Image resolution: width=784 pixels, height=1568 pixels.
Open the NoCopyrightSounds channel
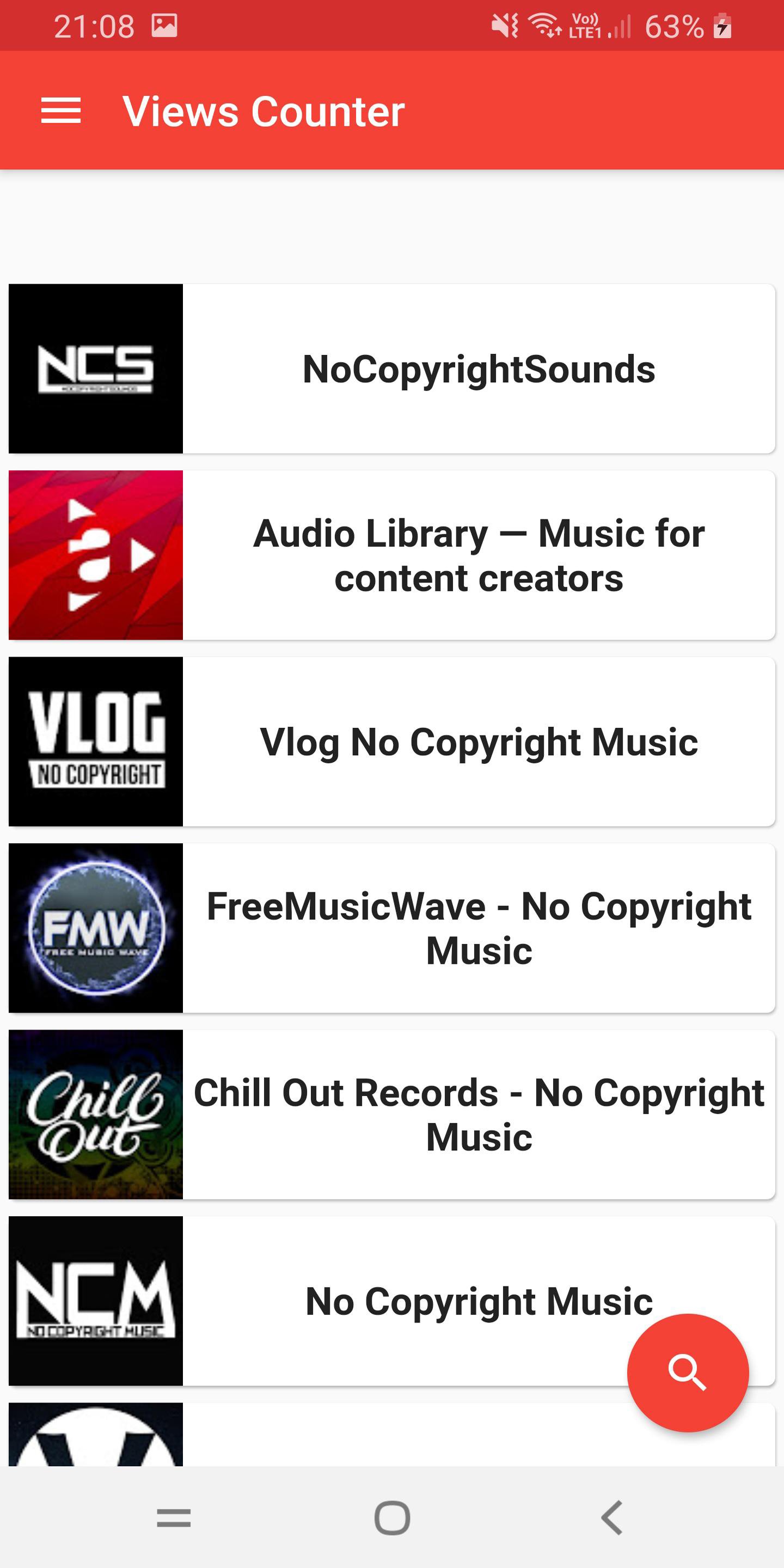pyautogui.click(x=479, y=369)
